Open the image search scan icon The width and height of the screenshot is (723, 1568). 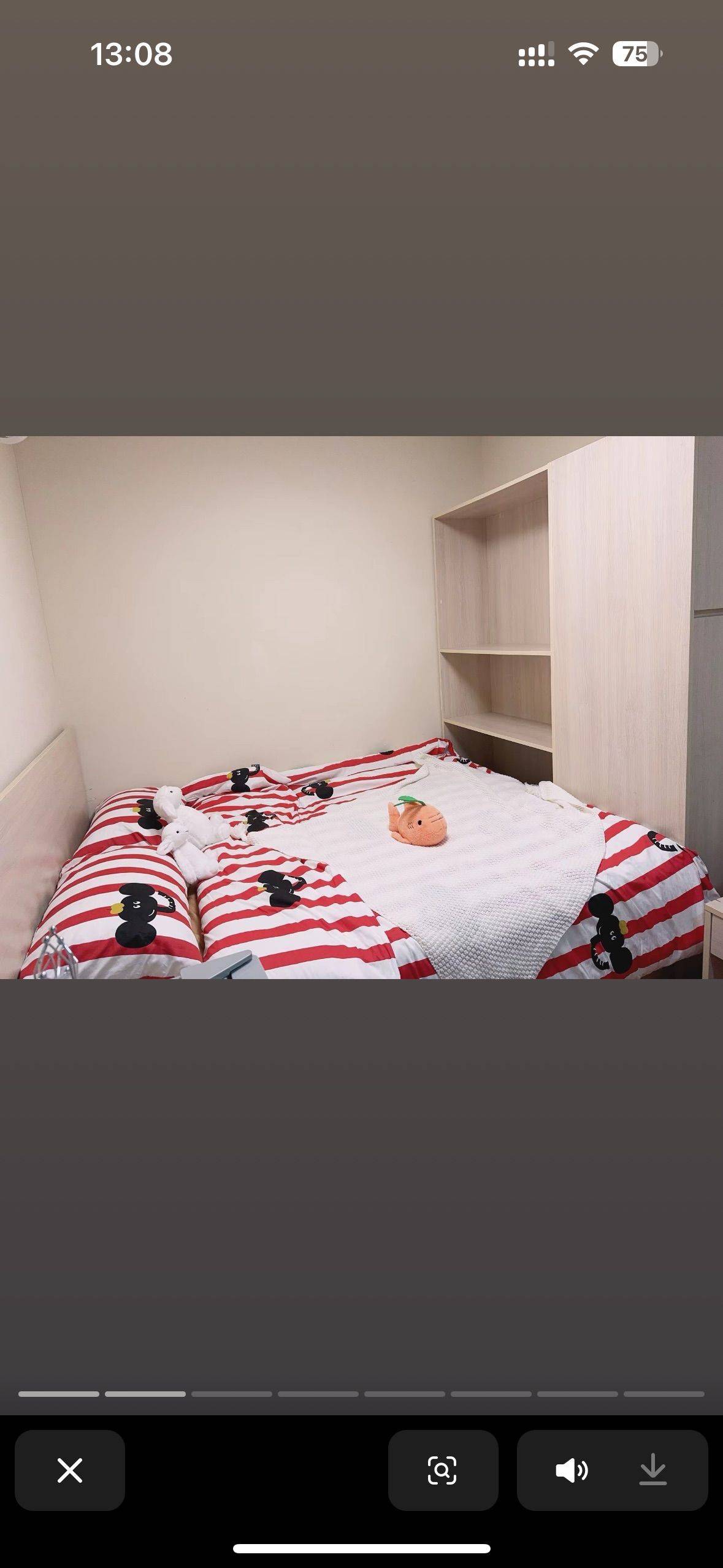pyautogui.click(x=442, y=1470)
